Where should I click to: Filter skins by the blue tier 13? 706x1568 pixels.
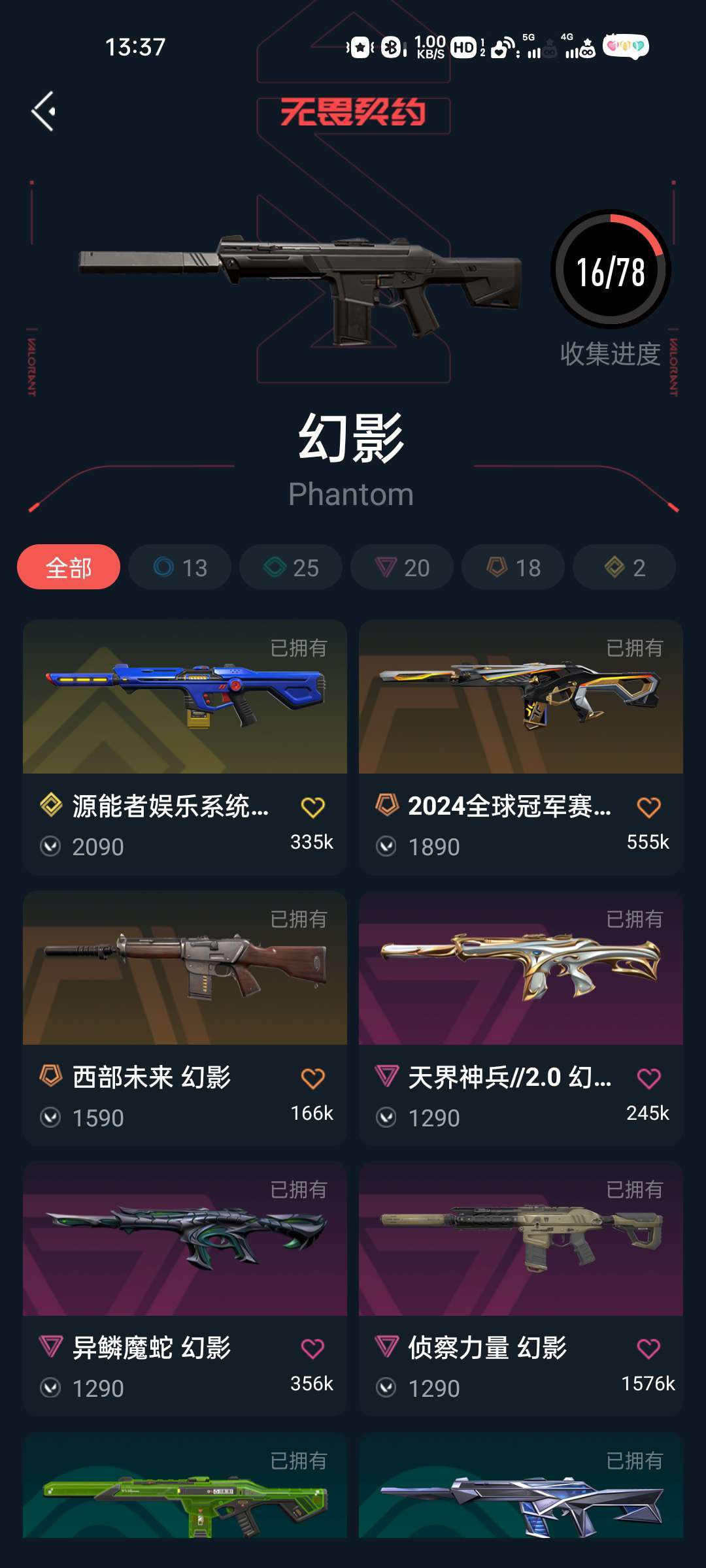coord(180,567)
